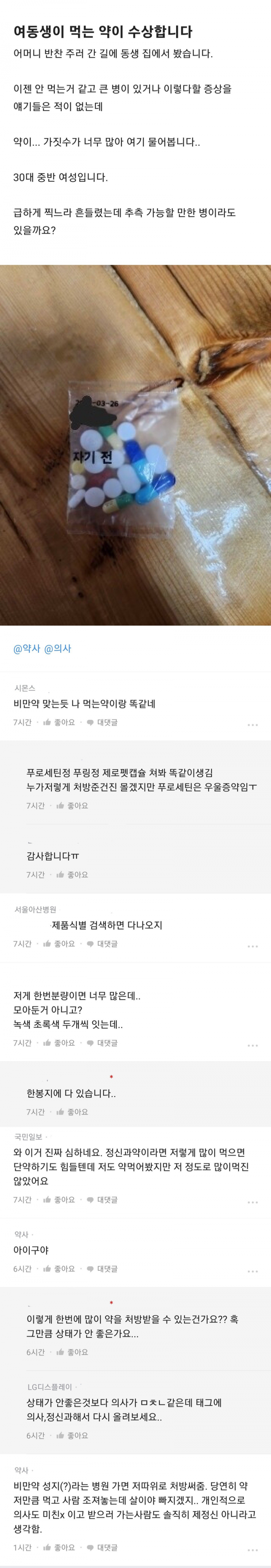
Task: Reply to the 시몬스 comment
Action: point(102,722)
